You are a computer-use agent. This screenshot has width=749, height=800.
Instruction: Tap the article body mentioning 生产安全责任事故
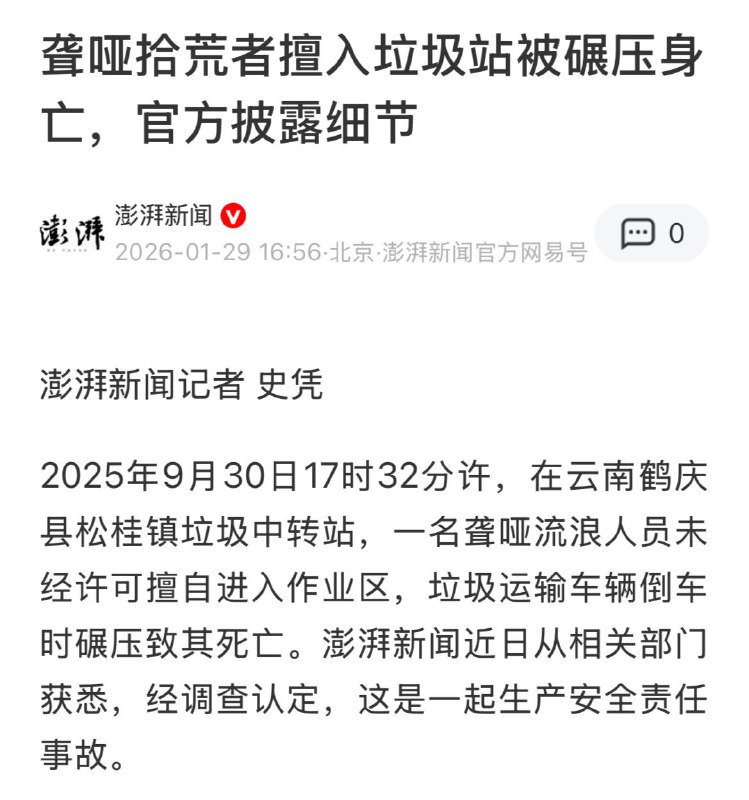coord(374,700)
